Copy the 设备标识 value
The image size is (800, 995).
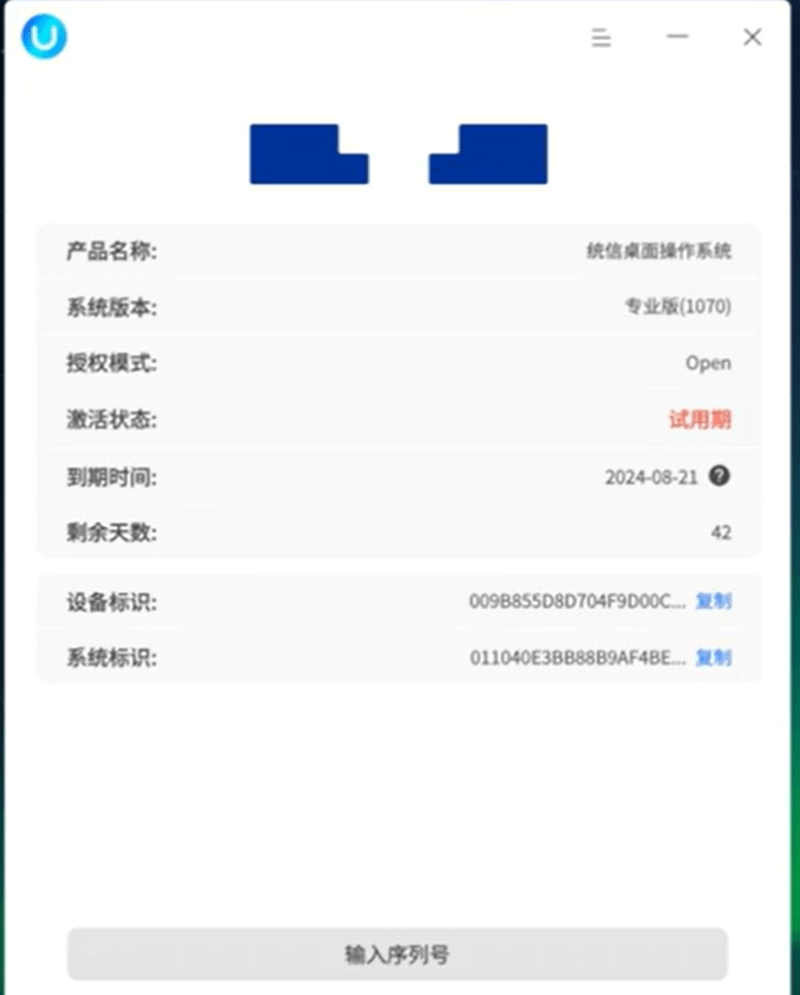[713, 601]
